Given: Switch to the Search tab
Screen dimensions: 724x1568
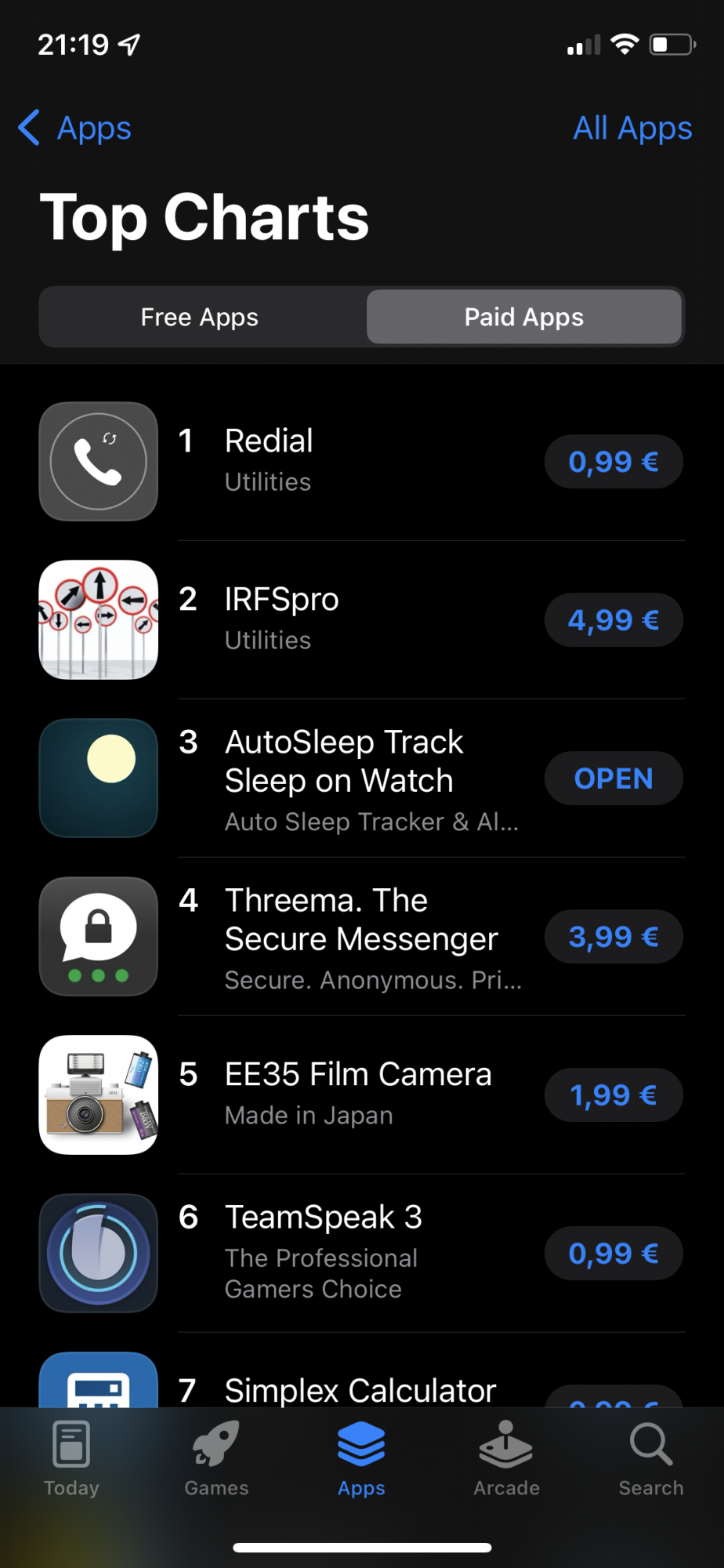Looking at the screenshot, I should coord(650,1459).
